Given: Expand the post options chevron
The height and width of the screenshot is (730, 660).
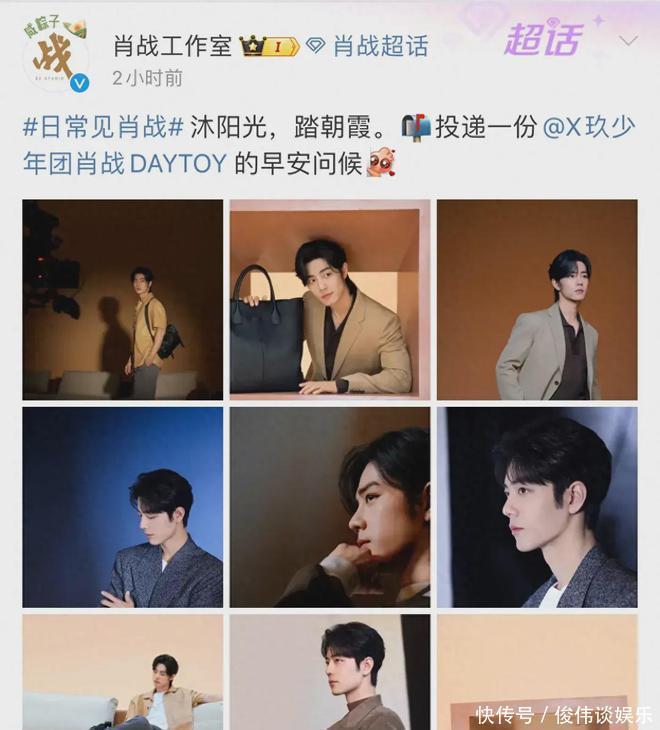Looking at the screenshot, I should (x=629, y=42).
